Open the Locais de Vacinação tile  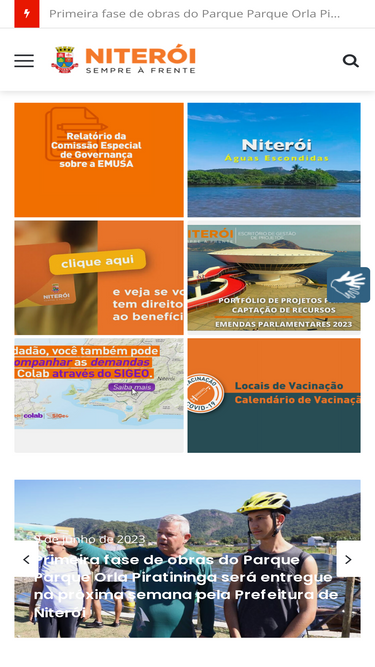[274, 395]
